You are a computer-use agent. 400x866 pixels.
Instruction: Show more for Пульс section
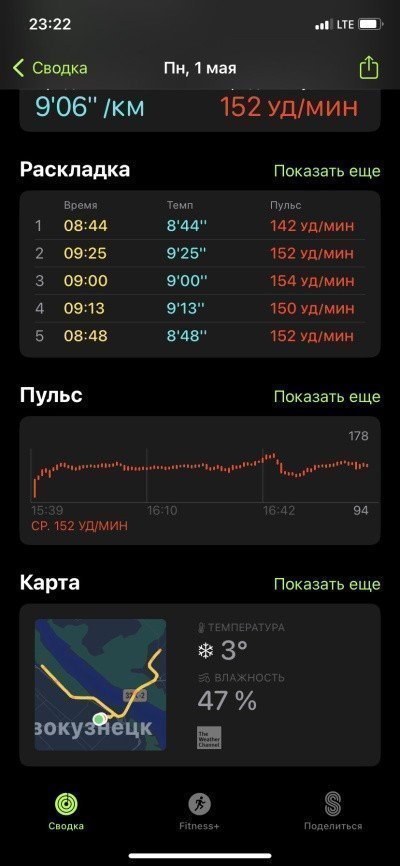coord(327,397)
